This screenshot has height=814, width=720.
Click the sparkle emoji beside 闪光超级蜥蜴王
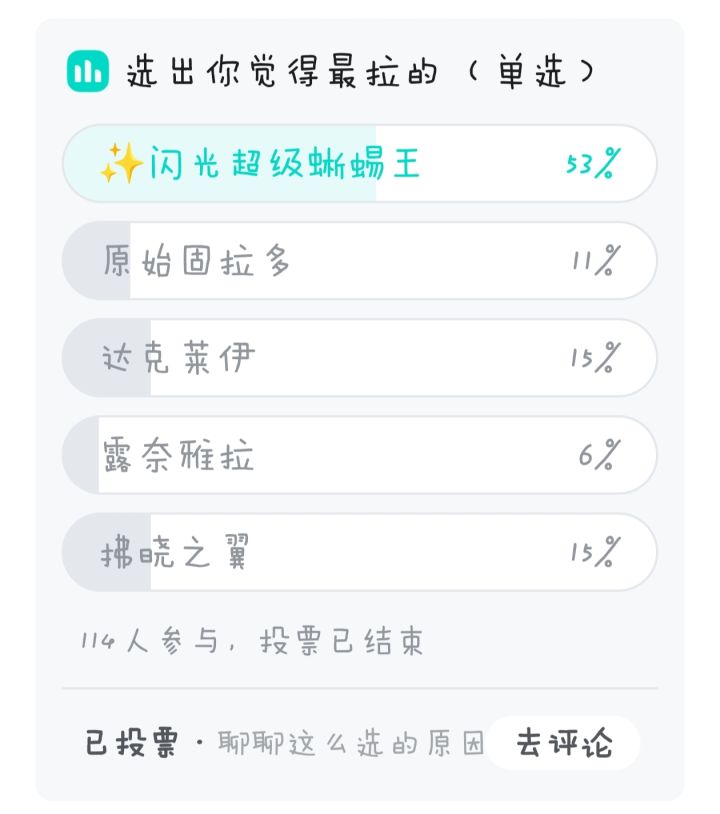[125, 163]
